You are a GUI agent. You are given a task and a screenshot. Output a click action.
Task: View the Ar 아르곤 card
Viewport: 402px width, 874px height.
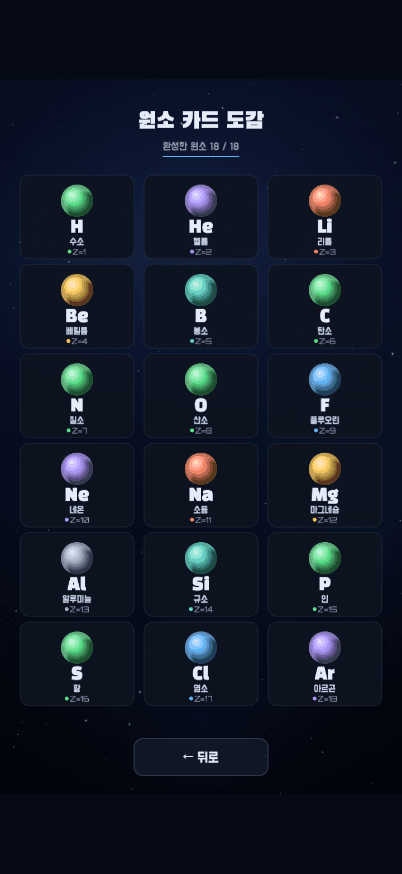(x=325, y=664)
